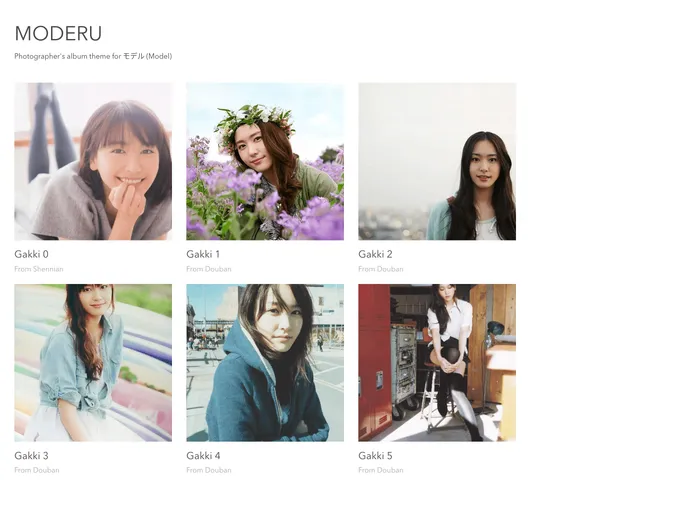Open the Gakki 2 picture
This screenshot has height=512, width=688.
click(437, 161)
